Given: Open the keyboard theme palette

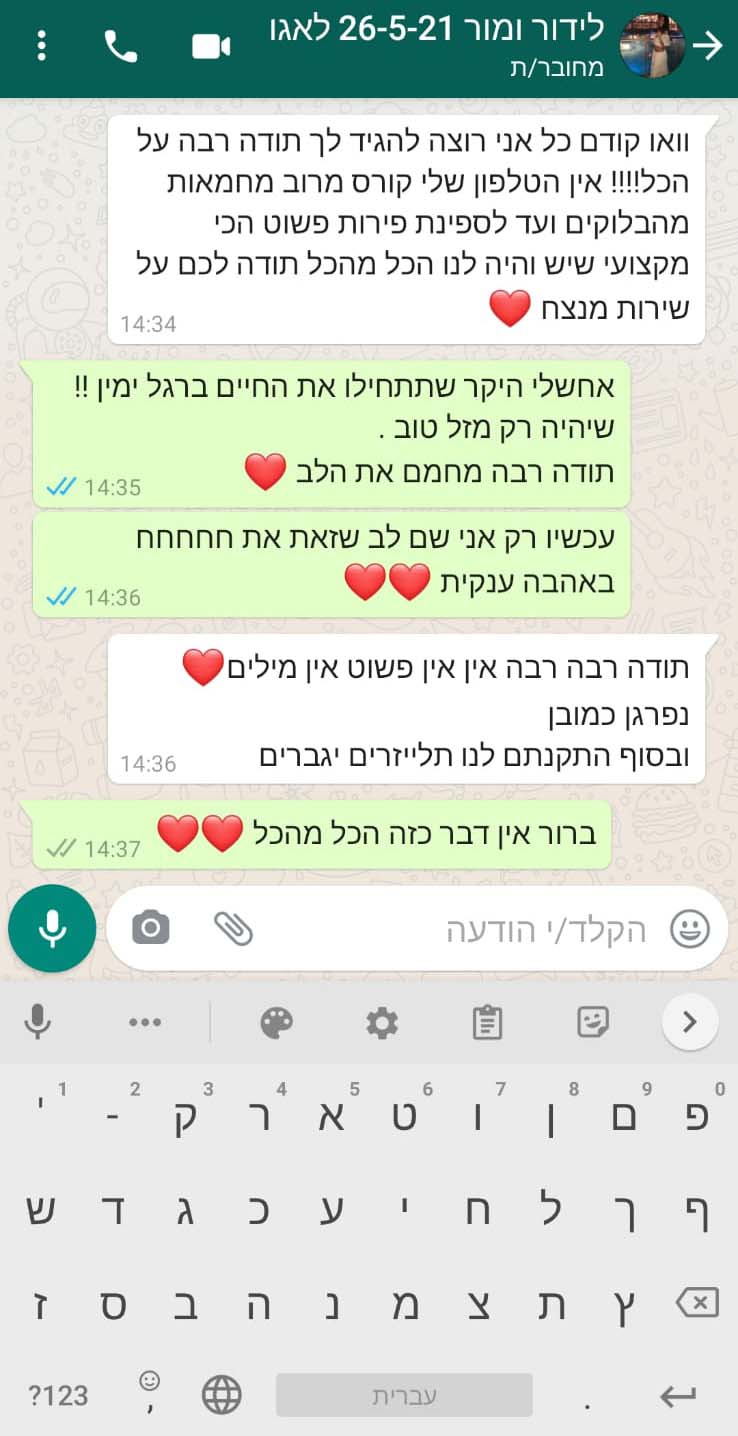Looking at the screenshot, I should pyautogui.click(x=277, y=1022).
